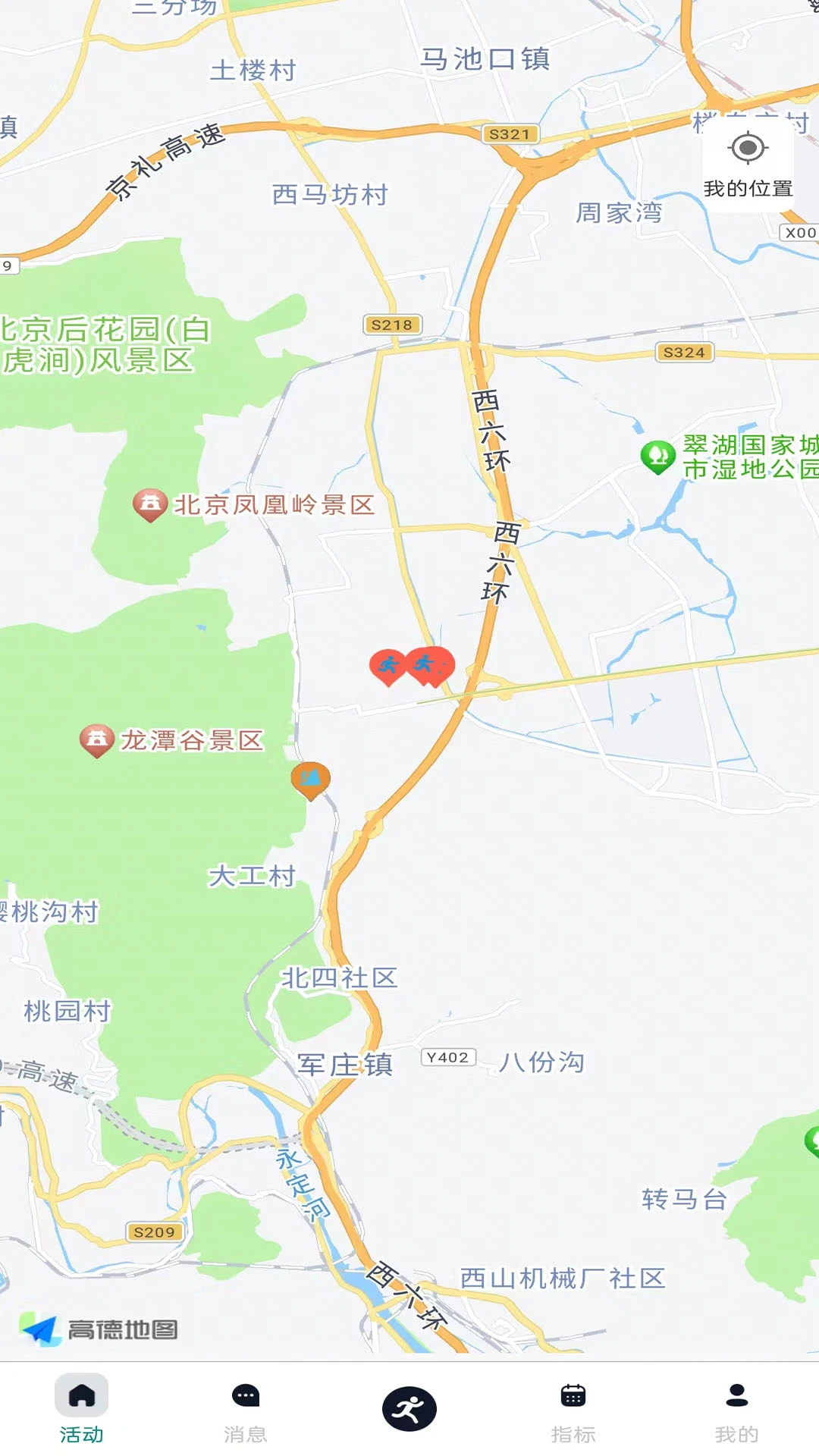Toggle map centering with the location button
The width and height of the screenshot is (819, 1456).
click(749, 165)
